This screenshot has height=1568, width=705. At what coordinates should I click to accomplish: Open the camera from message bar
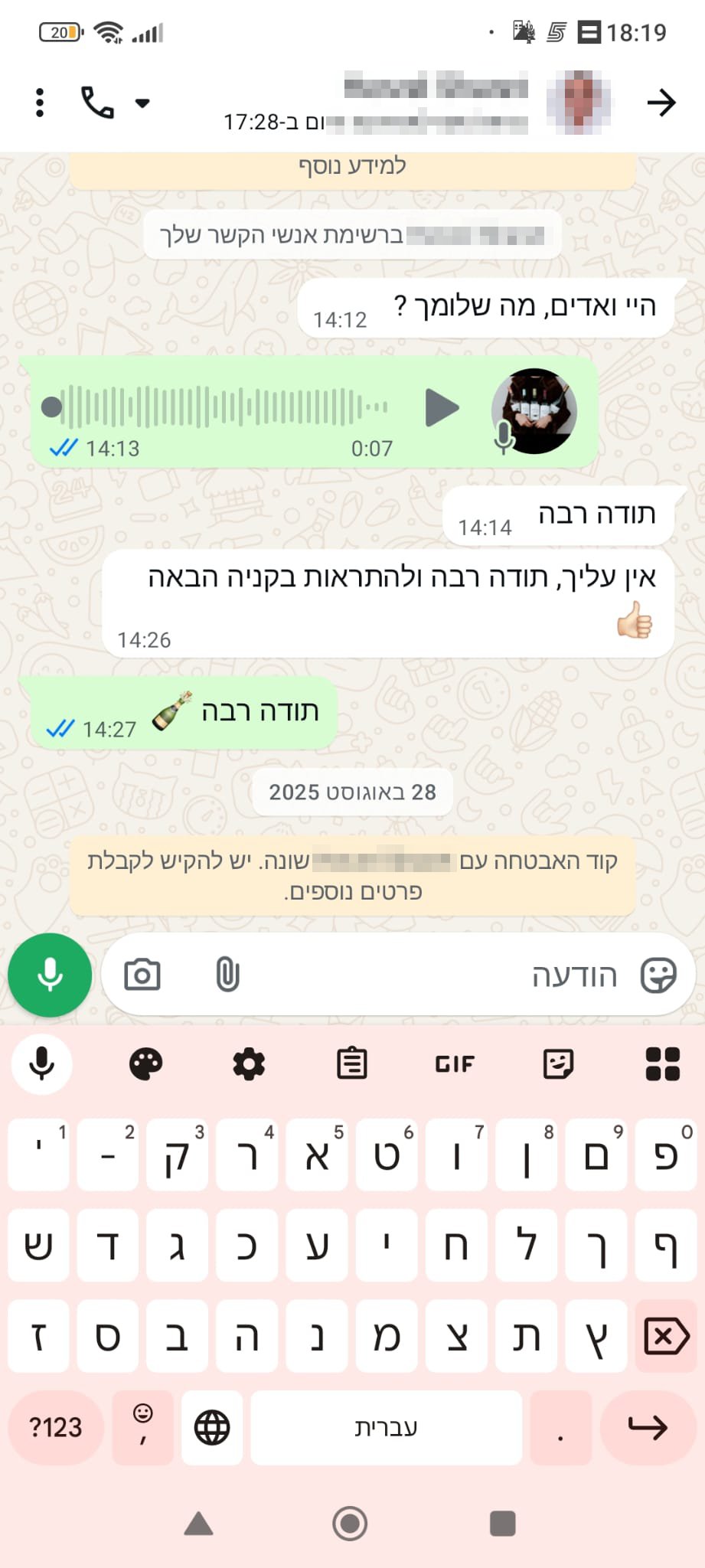pos(142,975)
